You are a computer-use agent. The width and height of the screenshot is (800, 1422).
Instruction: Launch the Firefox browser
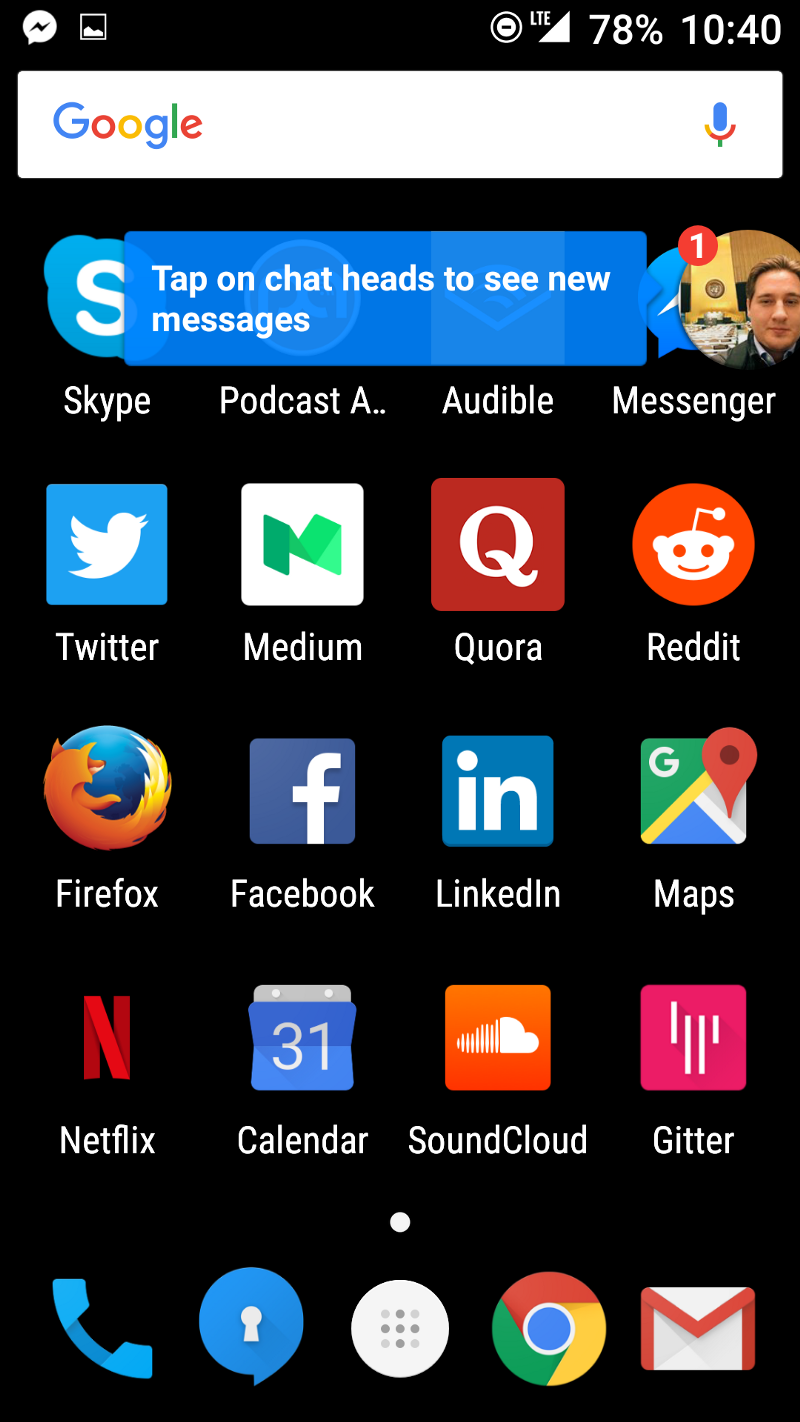coord(107,790)
